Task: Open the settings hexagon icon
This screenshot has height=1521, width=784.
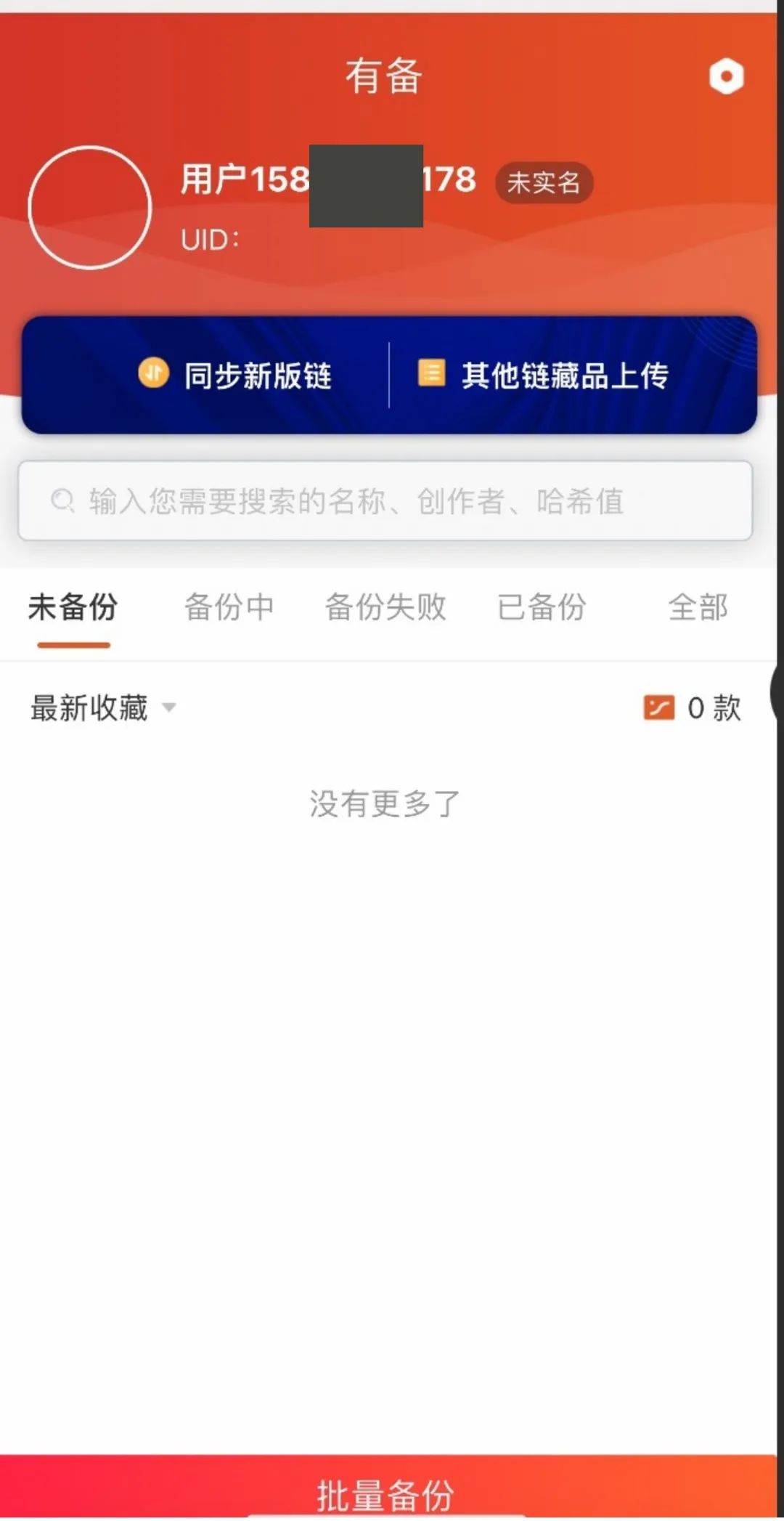Action: tap(726, 76)
